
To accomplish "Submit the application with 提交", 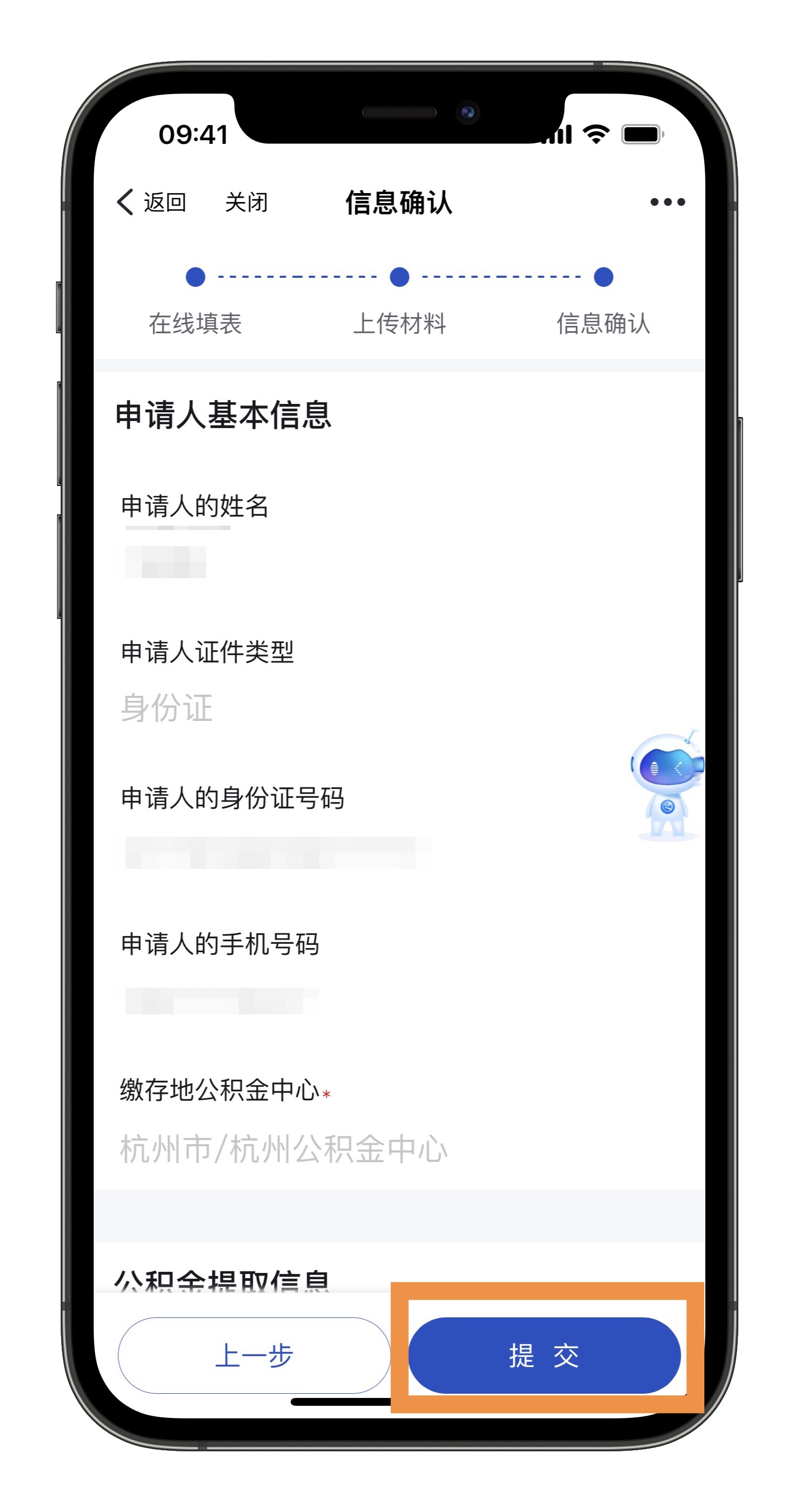I will (x=544, y=1355).
